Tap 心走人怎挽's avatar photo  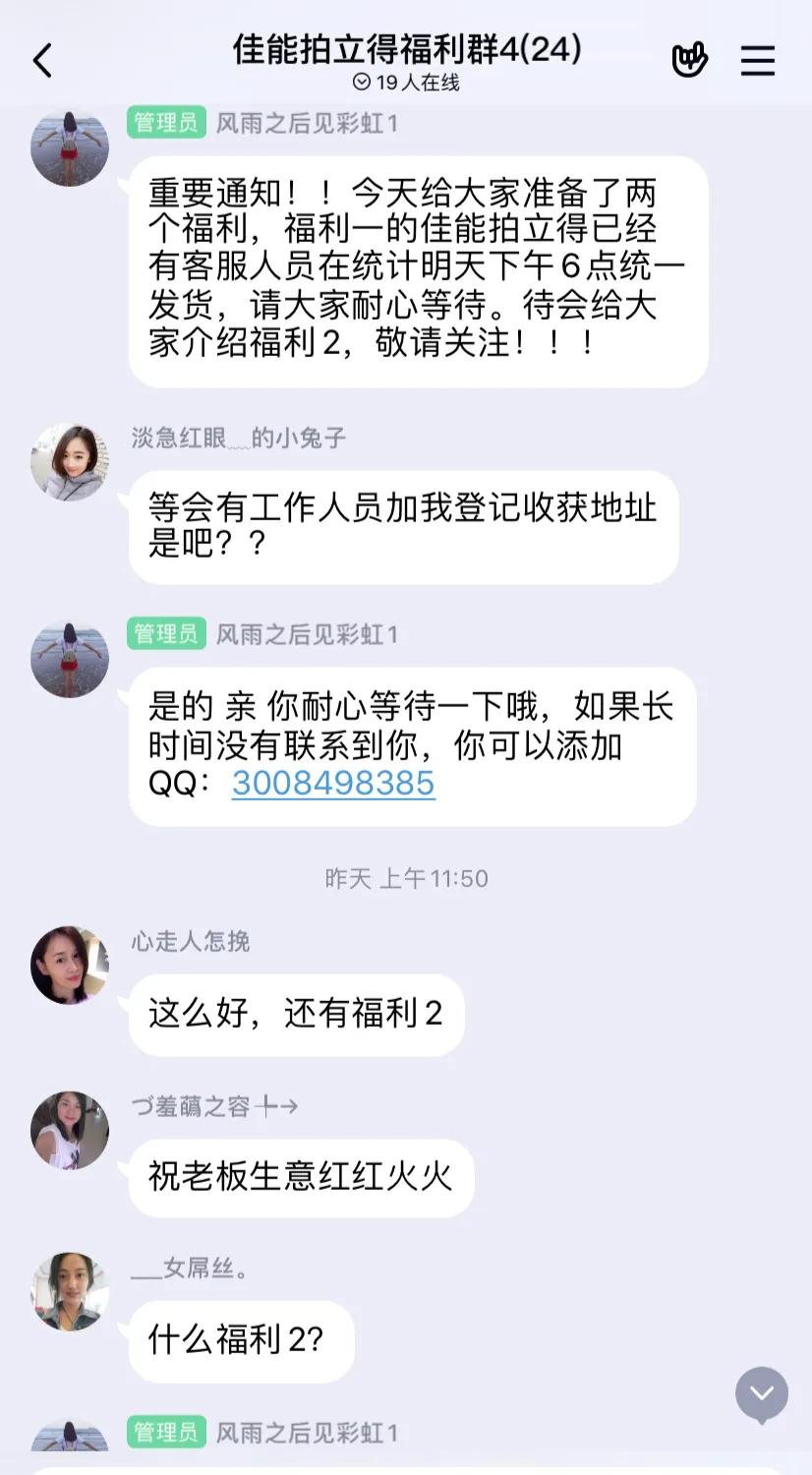(x=69, y=965)
